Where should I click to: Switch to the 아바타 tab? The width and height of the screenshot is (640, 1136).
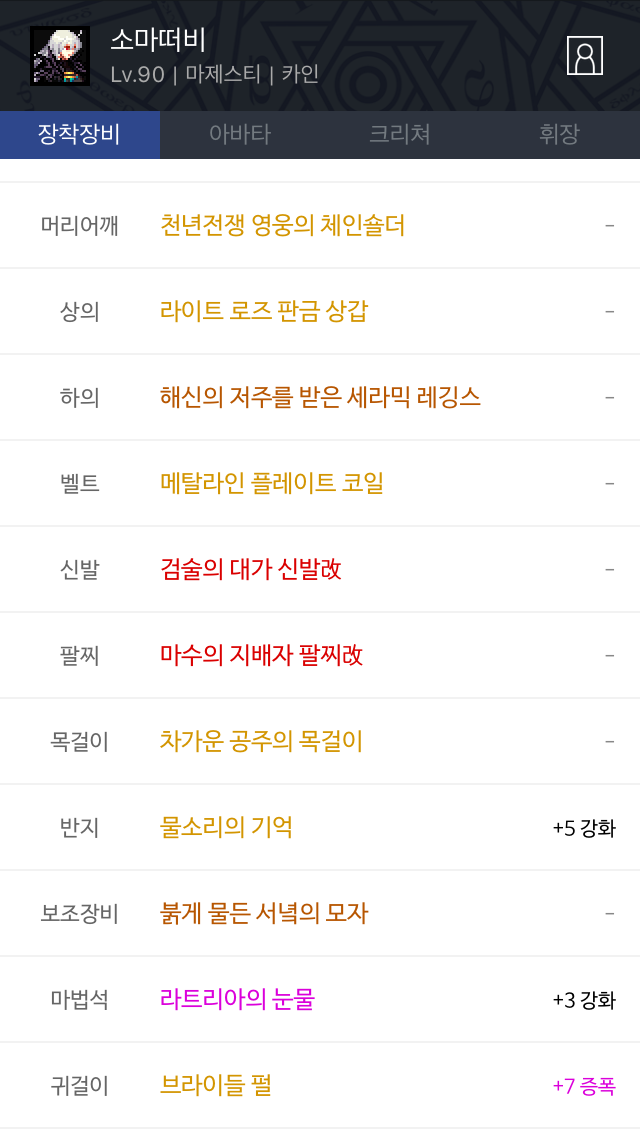pyautogui.click(x=240, y=134)
